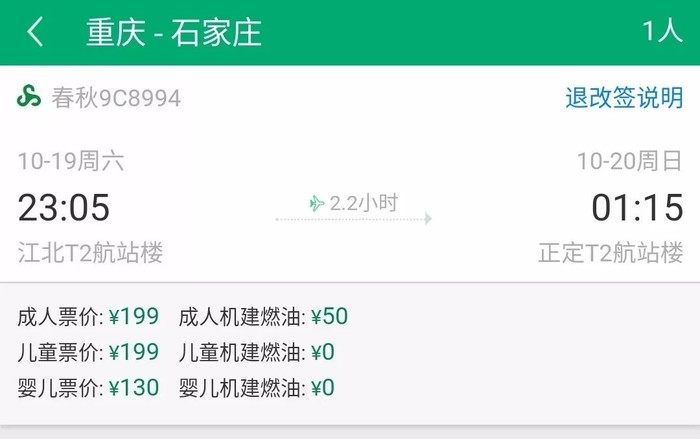700x439 pixels.
Task: Go back using the top-left arrow
Action: pyautogui.click(x=36, y=32)
